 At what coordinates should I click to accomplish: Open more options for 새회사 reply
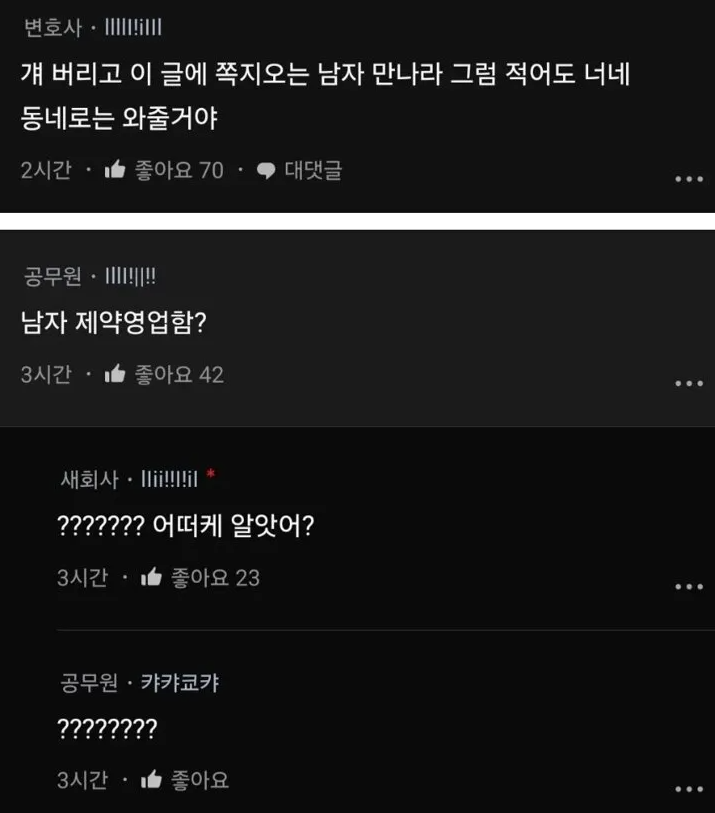[x=688, y=586]
